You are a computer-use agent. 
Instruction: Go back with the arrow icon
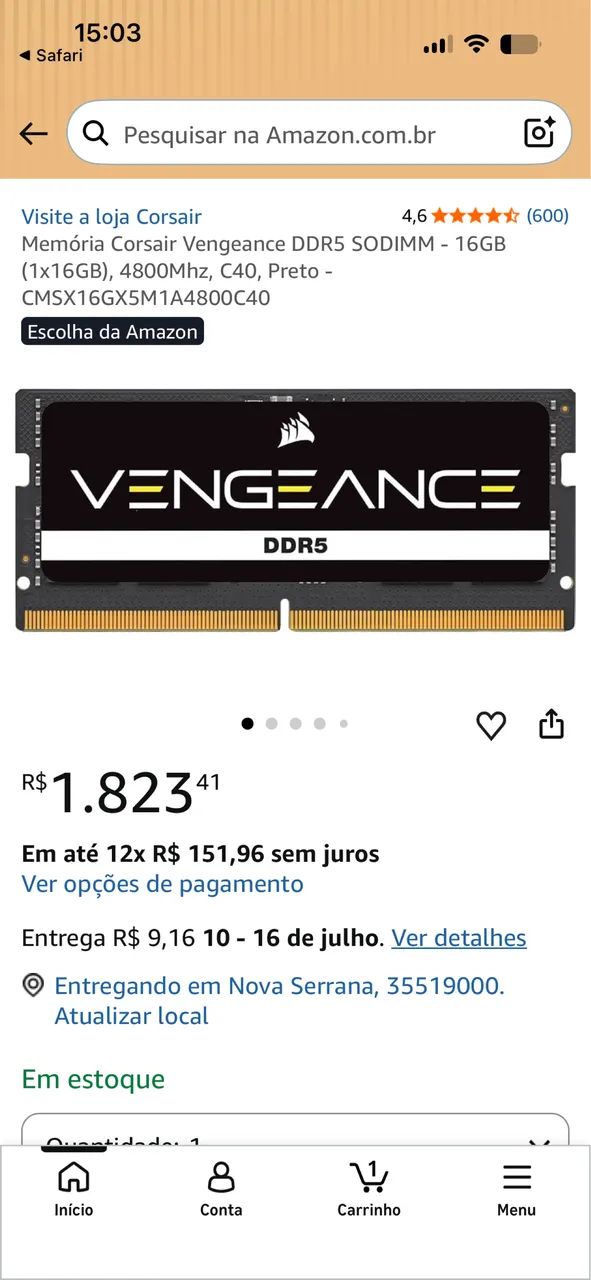(33, 134)
